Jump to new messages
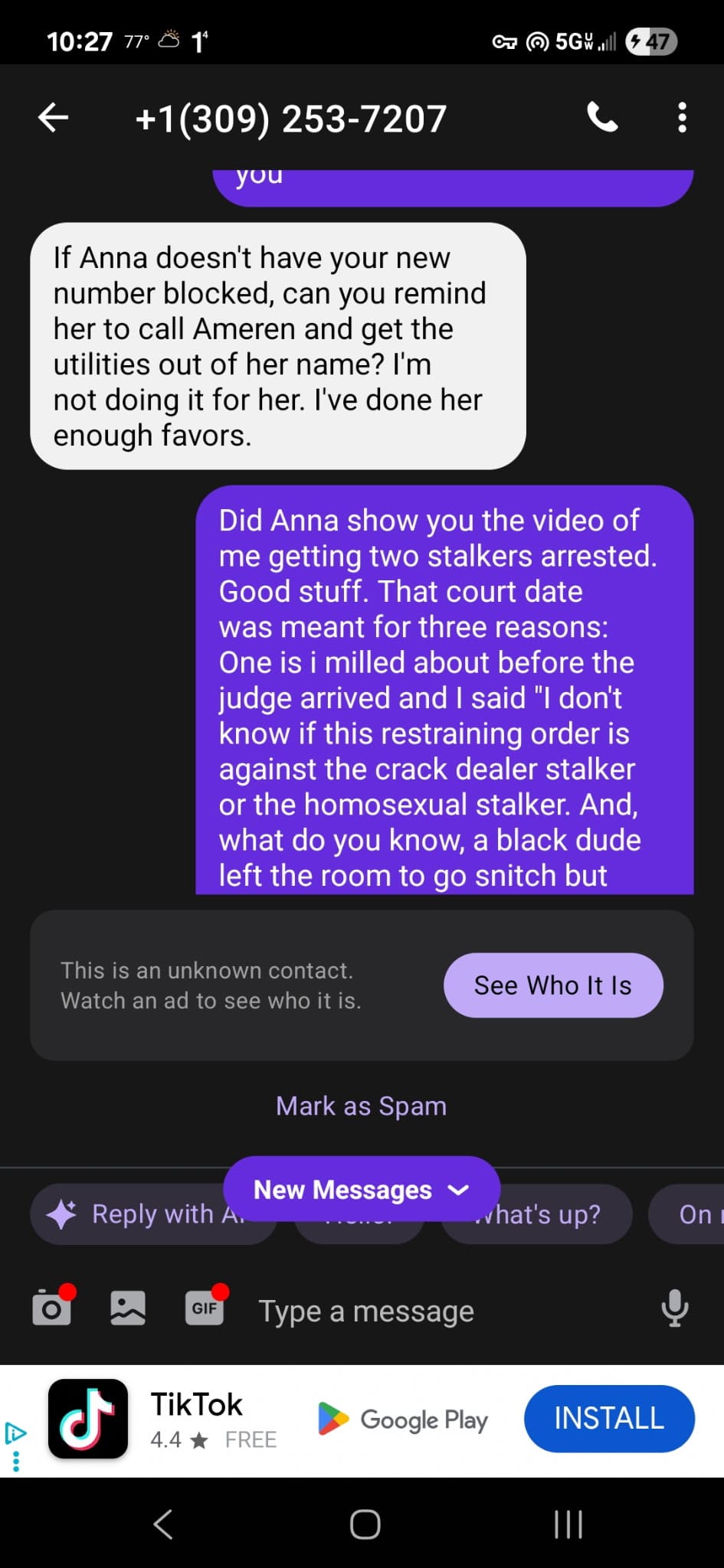 [x=361, y=1190]
